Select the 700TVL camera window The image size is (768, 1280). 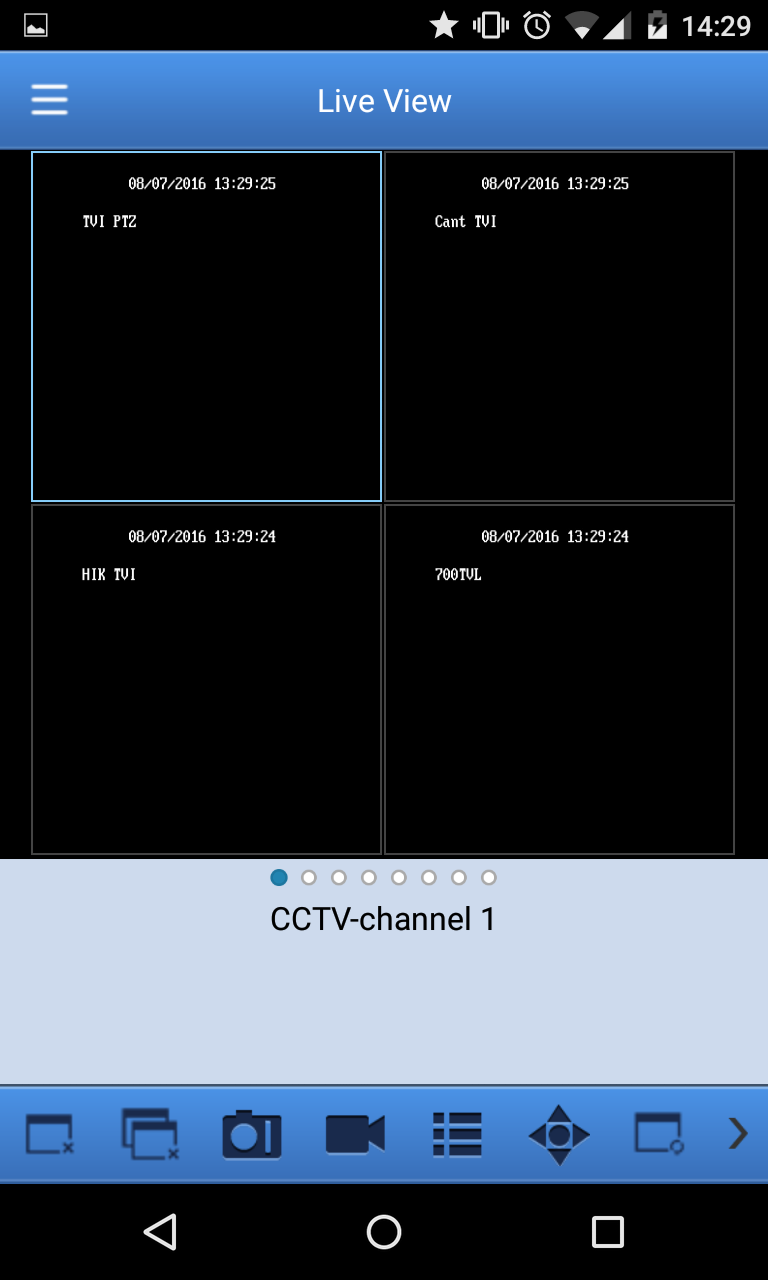click(x=559, y=679)
